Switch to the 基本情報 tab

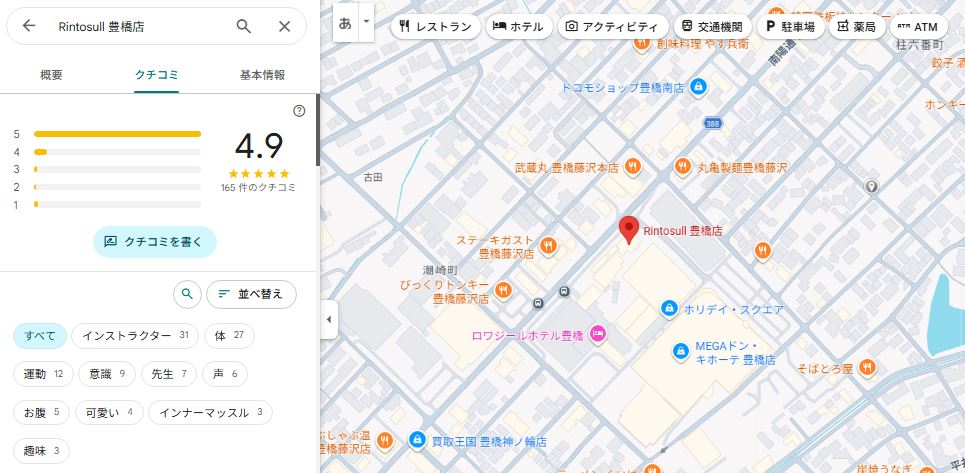[x=262, y=76]
